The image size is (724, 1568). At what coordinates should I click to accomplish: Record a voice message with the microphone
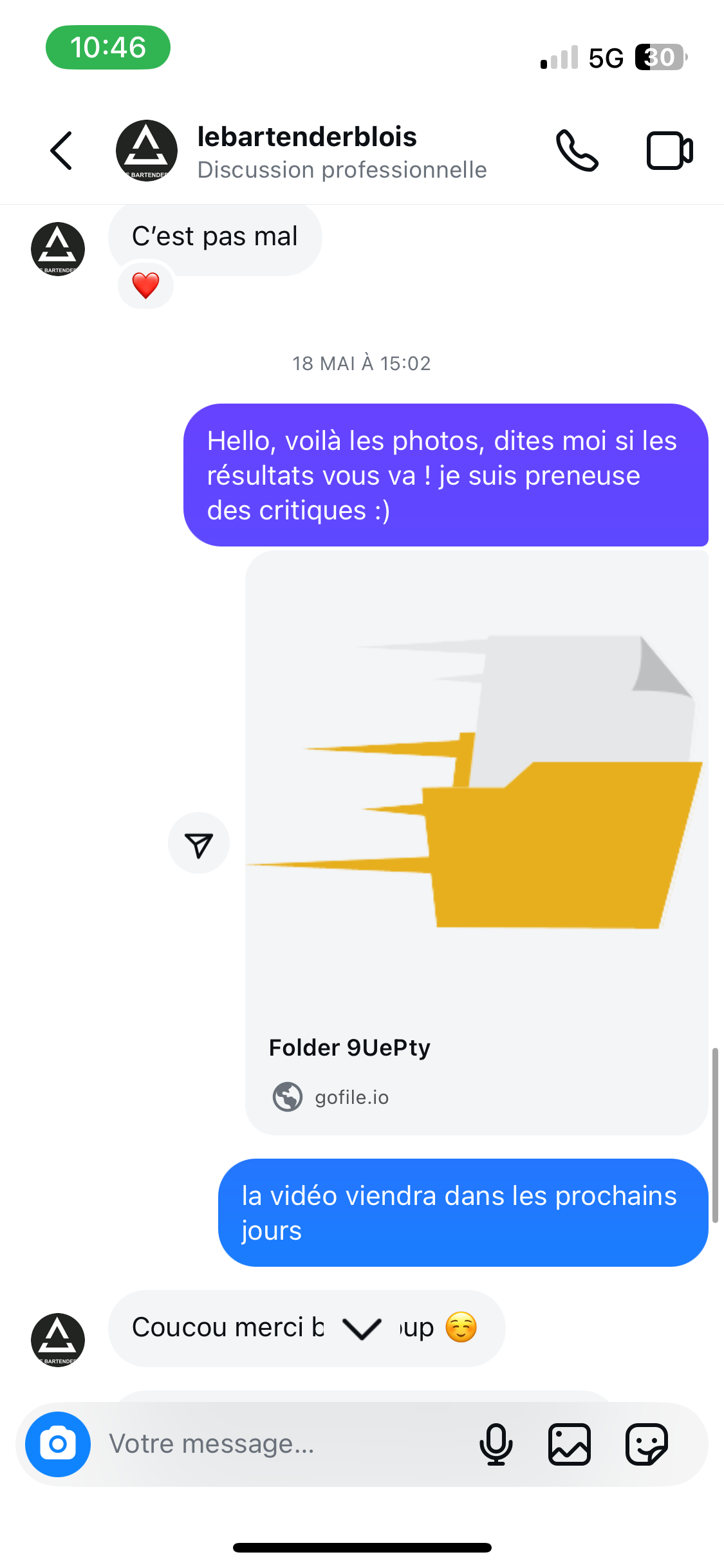496,1444
